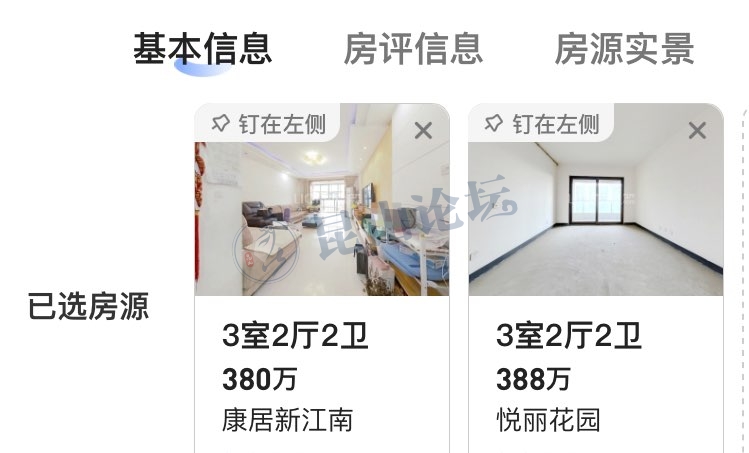749x453 pixels.
Task: Remove 悦丽花园 listing from comparison
Action: [697, 130]
